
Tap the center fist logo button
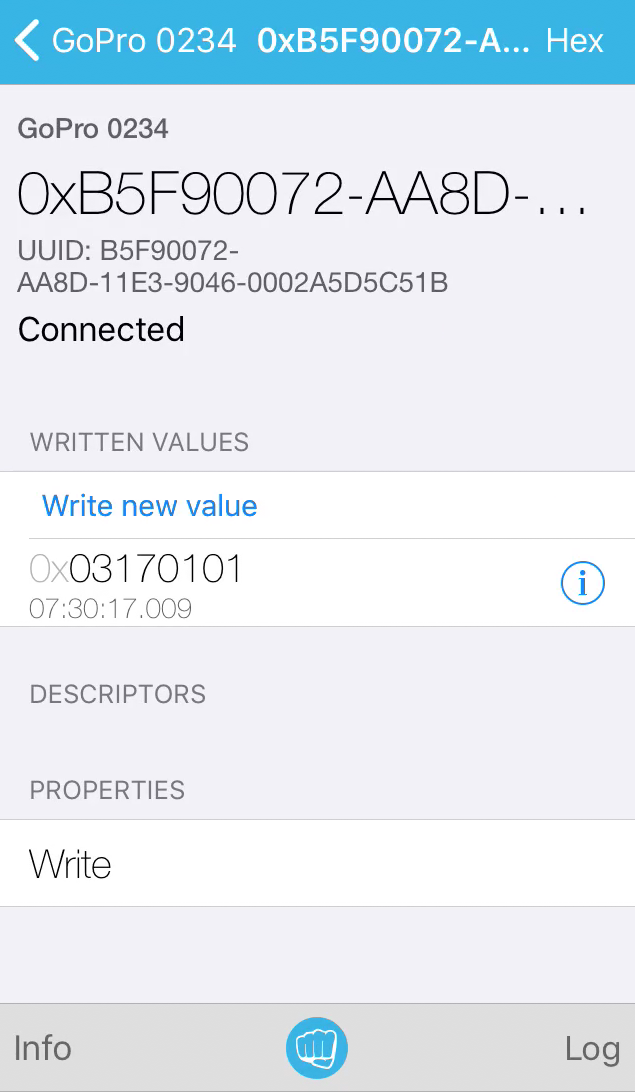pos(317,1048)
